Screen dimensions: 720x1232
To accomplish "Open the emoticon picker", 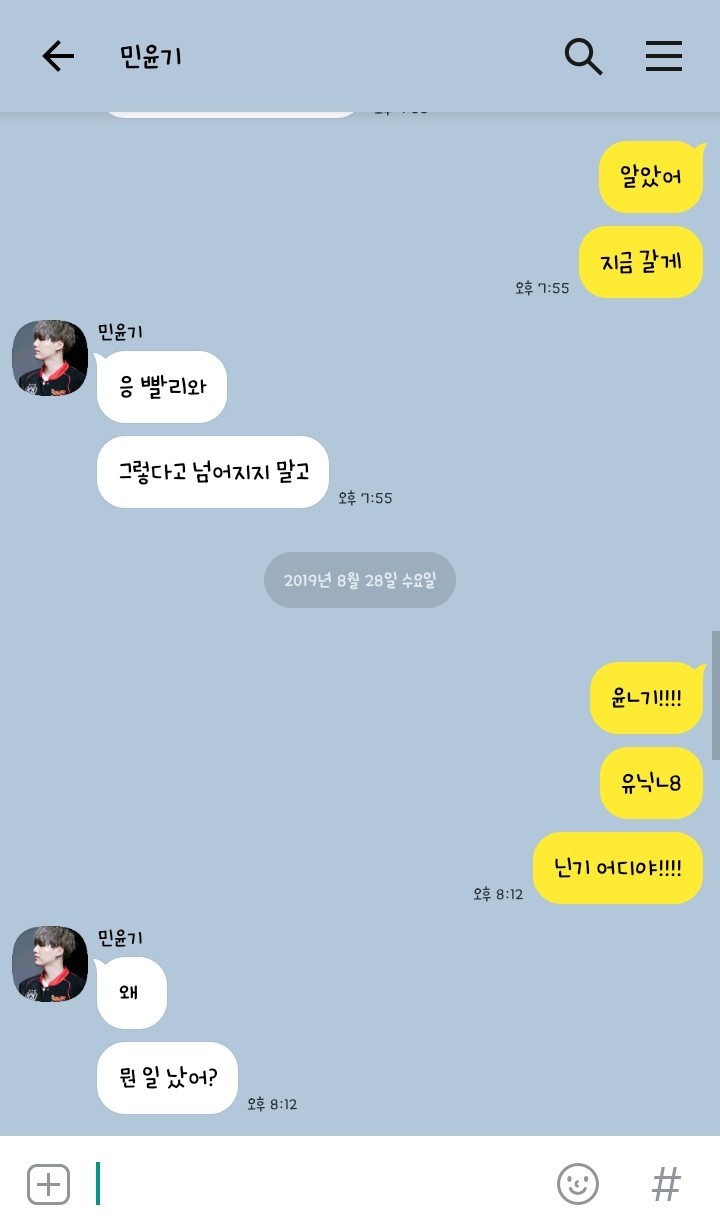I will point(577,1185).
